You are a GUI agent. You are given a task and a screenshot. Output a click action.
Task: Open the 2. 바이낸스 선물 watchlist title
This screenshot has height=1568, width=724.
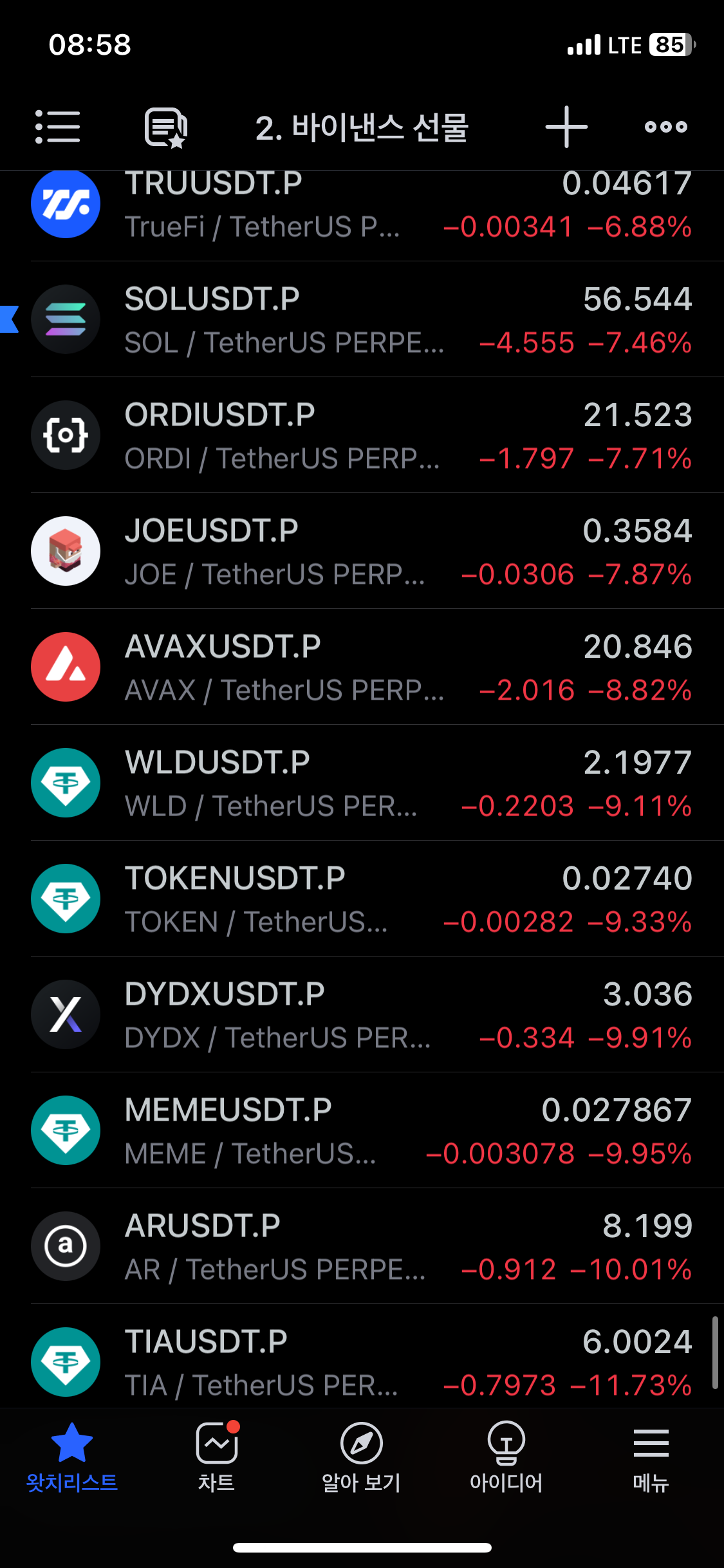click(362, 127)
